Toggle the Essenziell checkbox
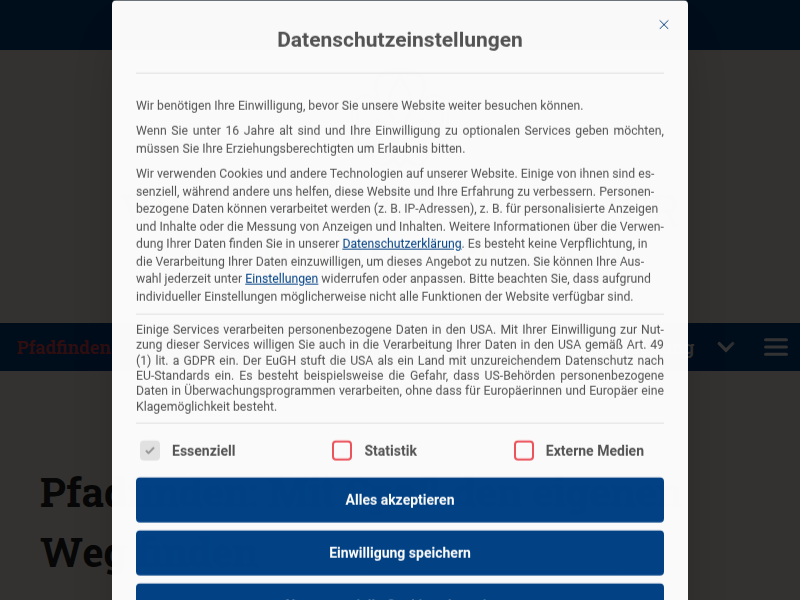The height and width of the screenshot is (600, 800). coord(150,451)
